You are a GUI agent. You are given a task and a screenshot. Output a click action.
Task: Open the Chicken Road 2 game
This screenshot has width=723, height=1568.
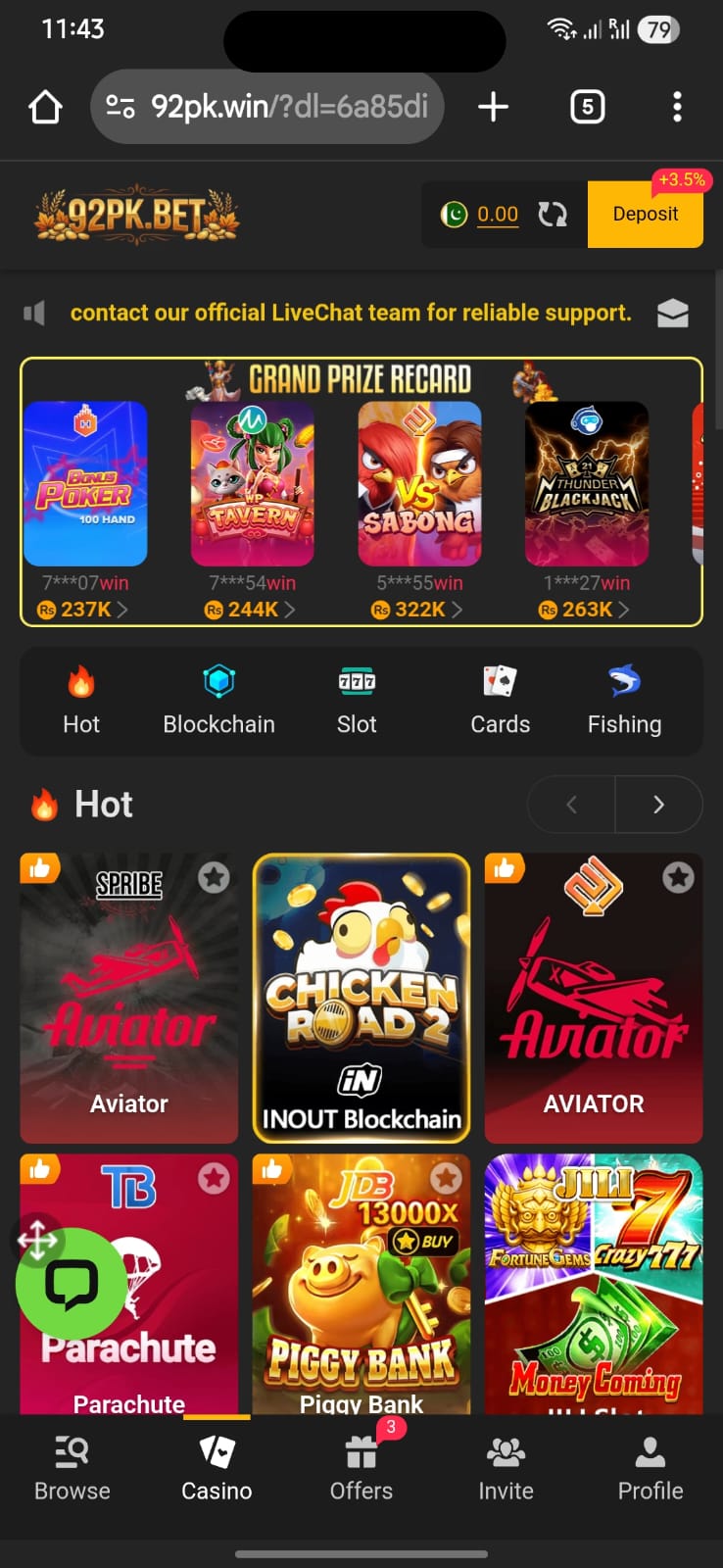click(x=361, y=997)
